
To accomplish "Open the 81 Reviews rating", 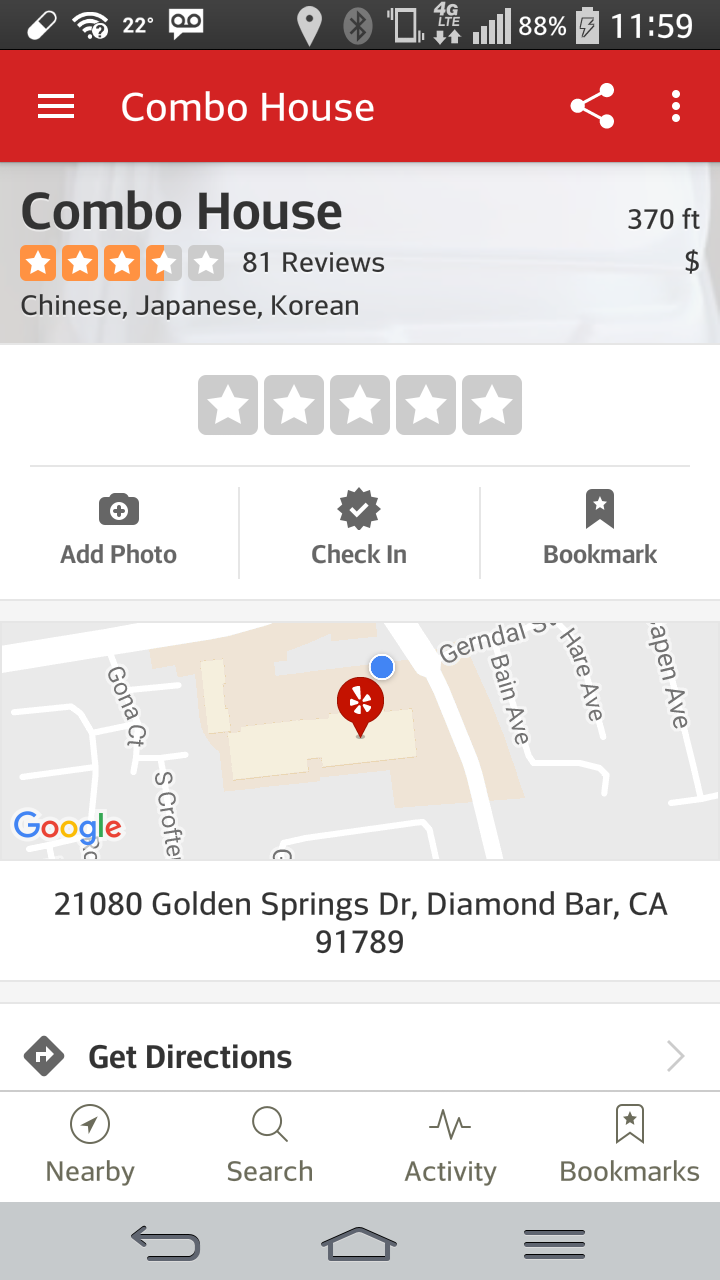I will tap(202, 263).
